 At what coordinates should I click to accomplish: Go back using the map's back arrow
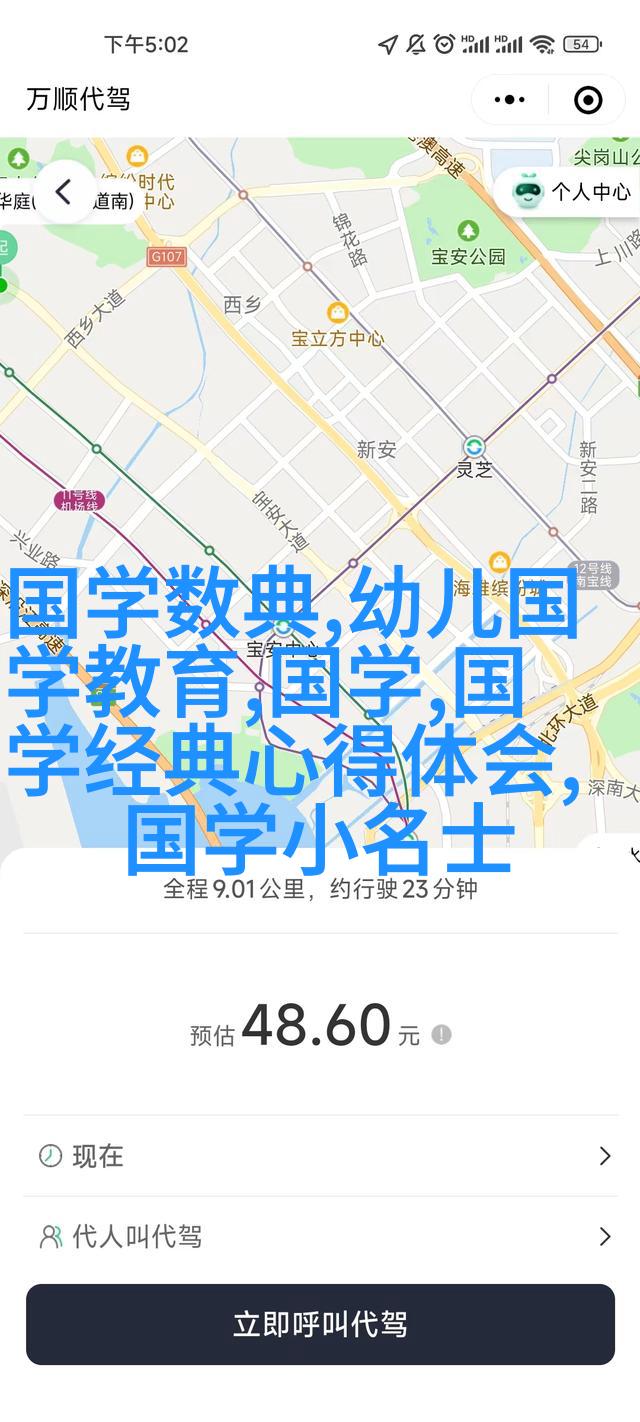tap(64, 192)
